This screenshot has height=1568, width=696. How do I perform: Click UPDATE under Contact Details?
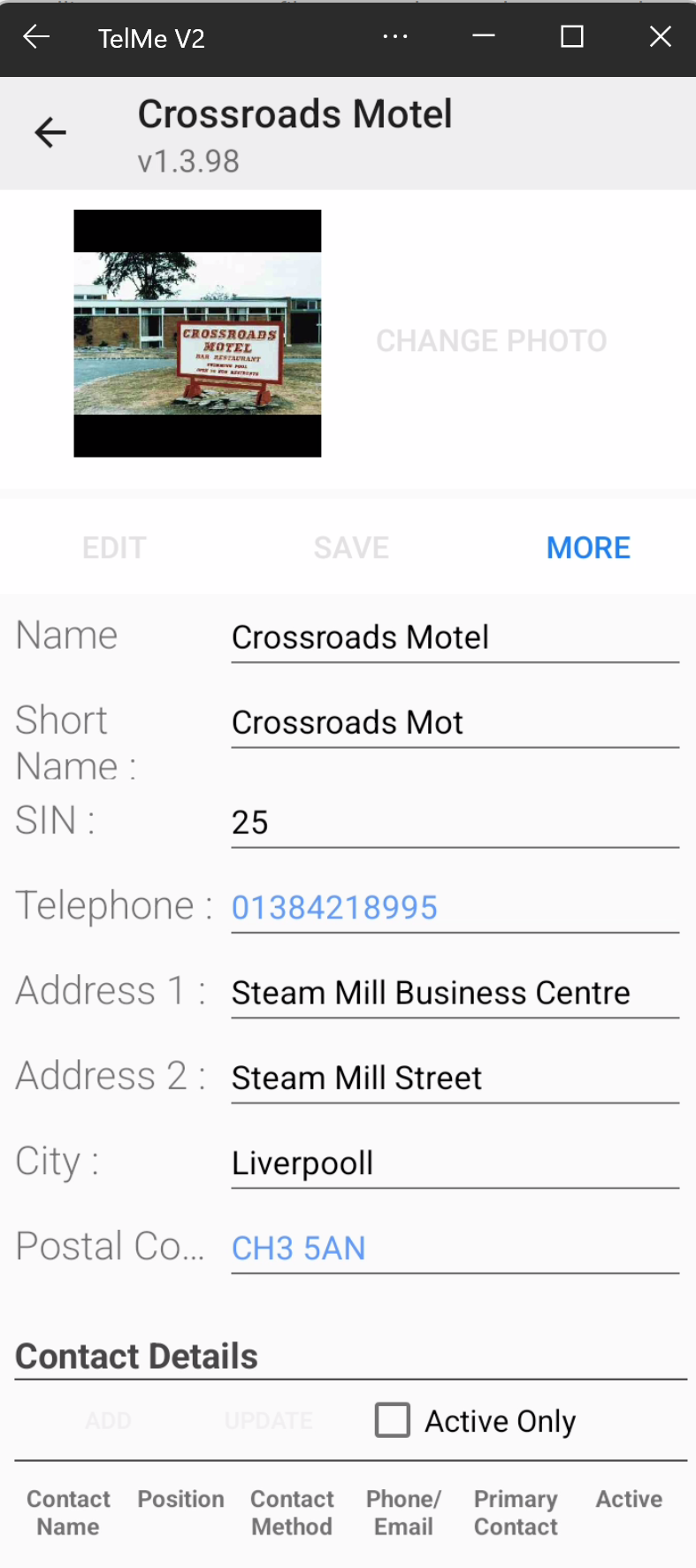tap(268, 1420)
